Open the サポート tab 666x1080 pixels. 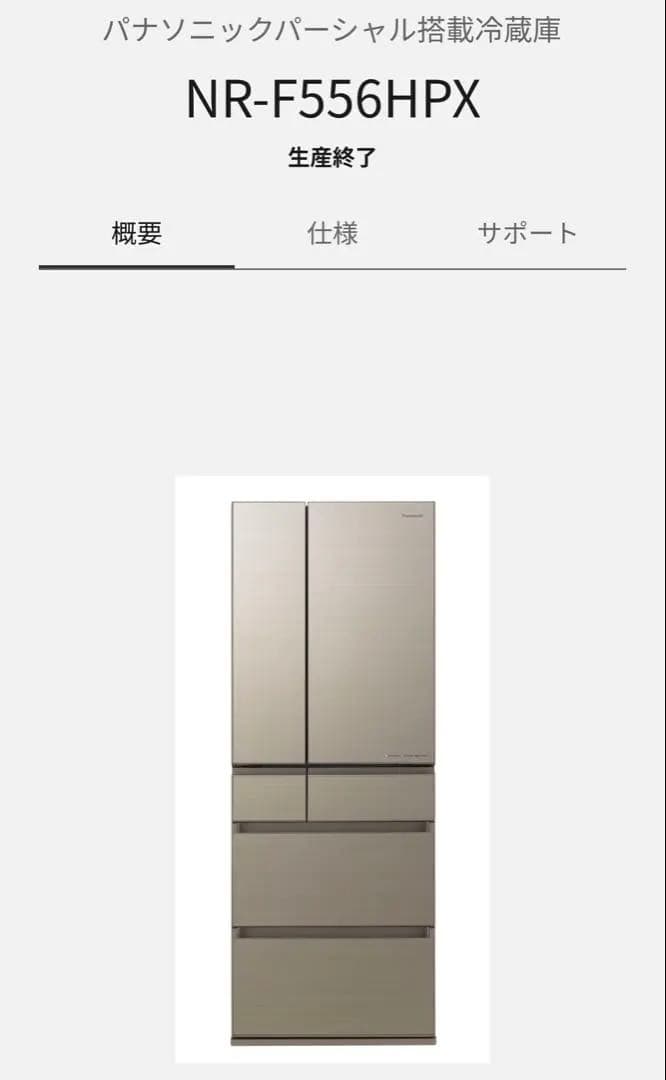527,234
